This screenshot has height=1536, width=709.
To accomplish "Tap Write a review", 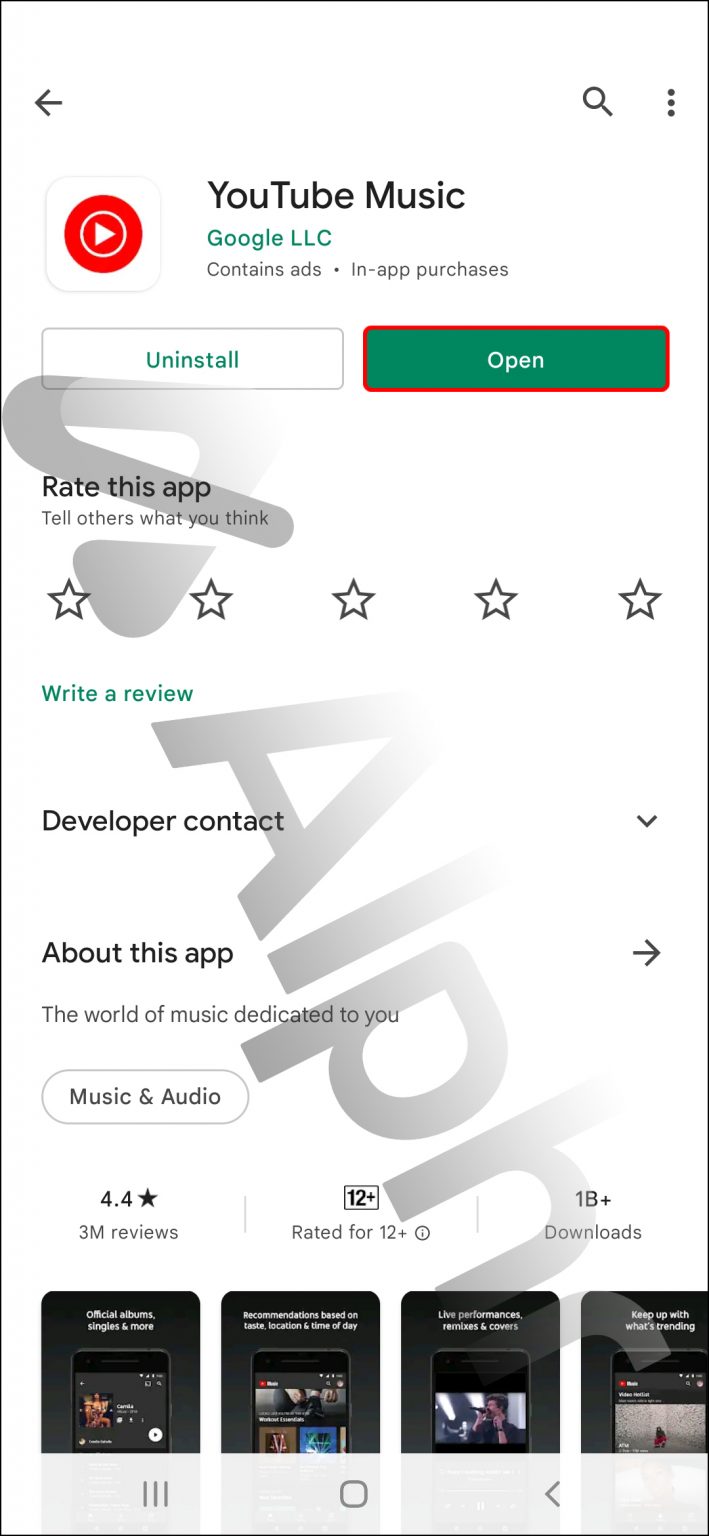I will pyautogui.click(x=117, y=693).
